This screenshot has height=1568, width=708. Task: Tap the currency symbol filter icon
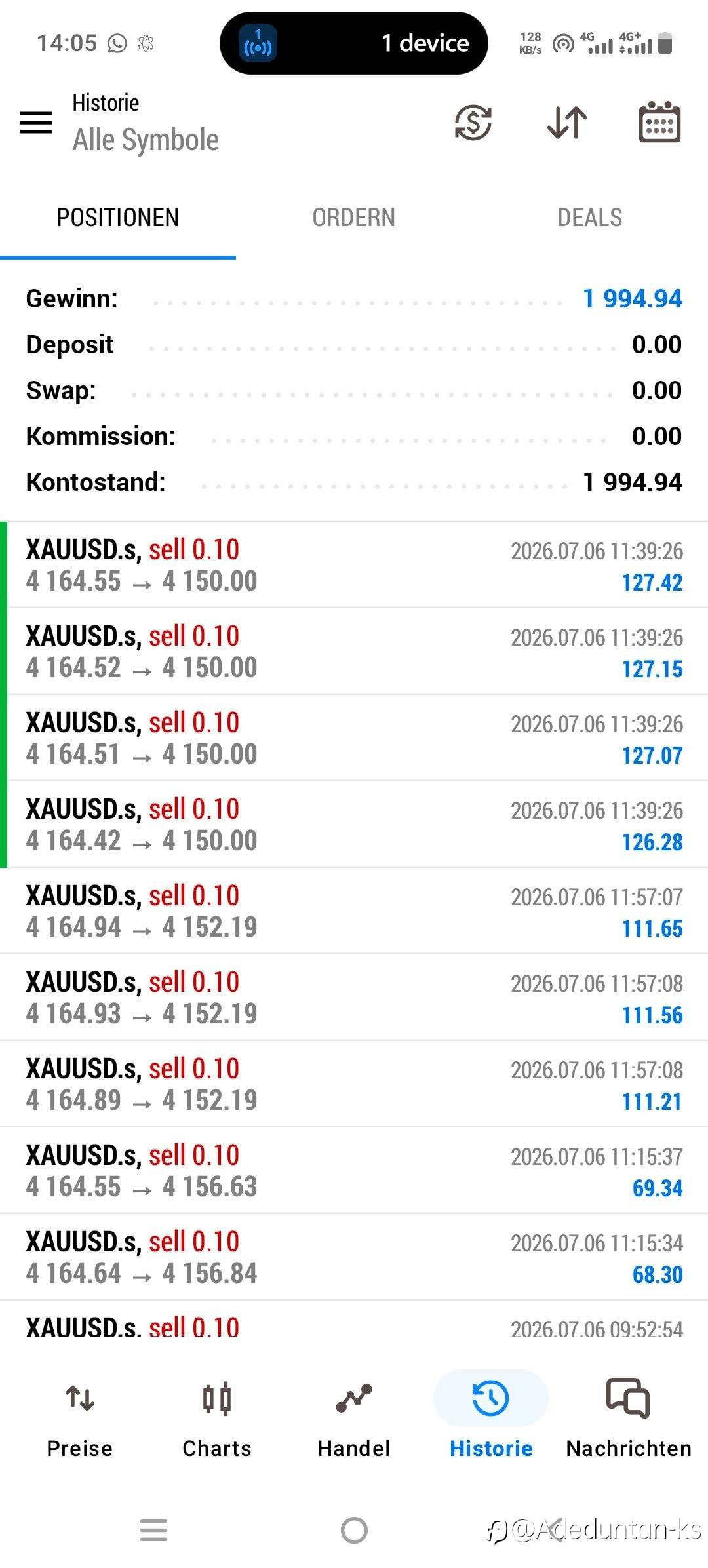click(x=473, y=123)
